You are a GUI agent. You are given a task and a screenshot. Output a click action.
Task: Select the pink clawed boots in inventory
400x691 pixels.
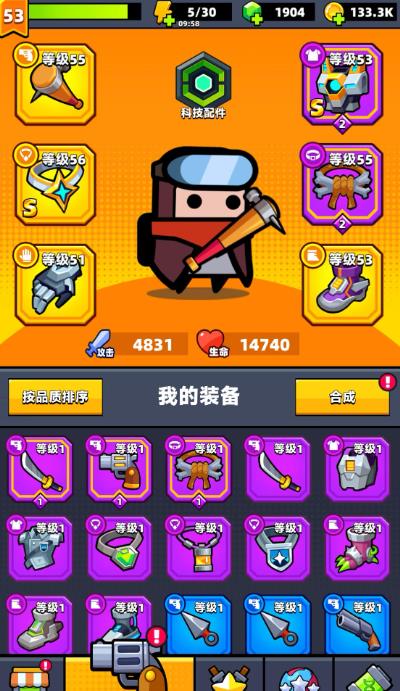pyautogui.click(x=357, y=548)
